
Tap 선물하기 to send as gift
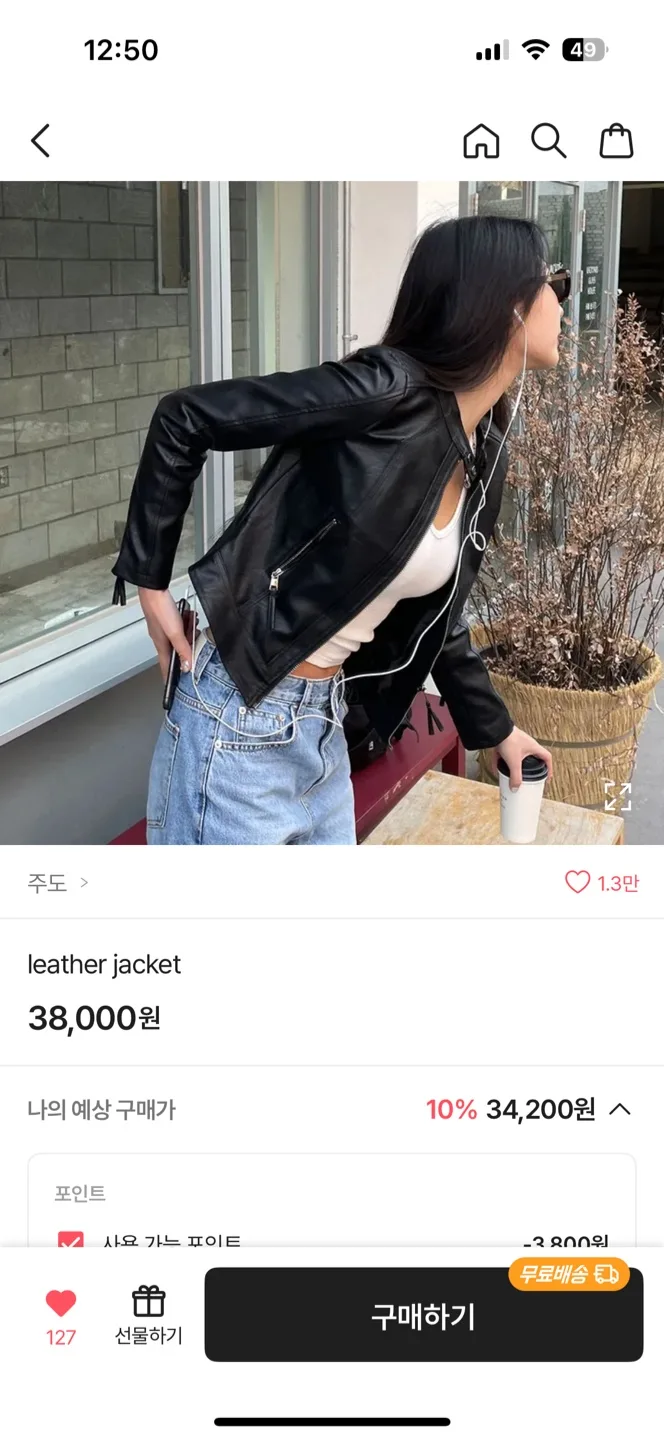click(x=148, y=1314)
